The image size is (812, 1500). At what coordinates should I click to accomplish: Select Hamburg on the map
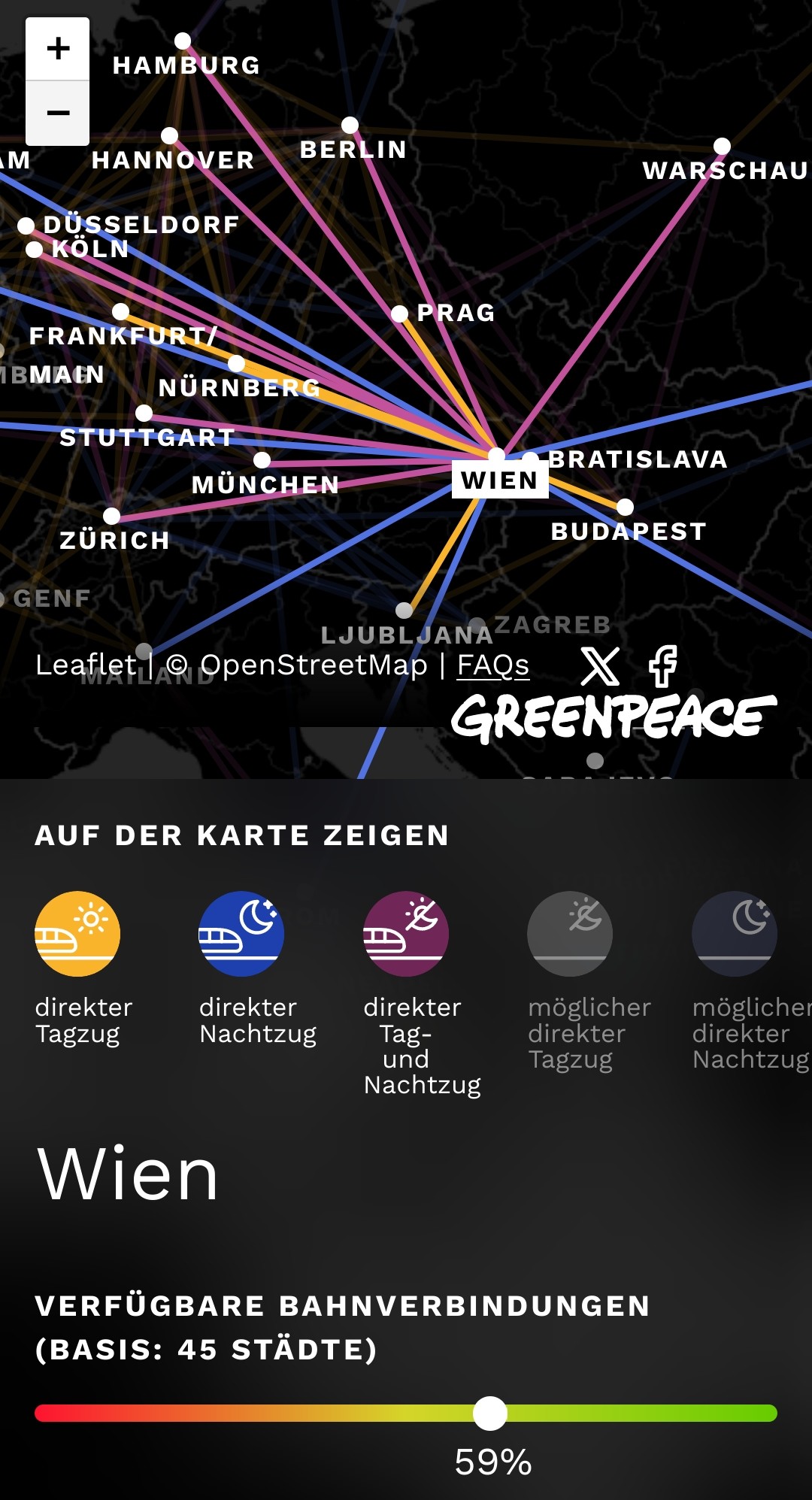point(183,41)
